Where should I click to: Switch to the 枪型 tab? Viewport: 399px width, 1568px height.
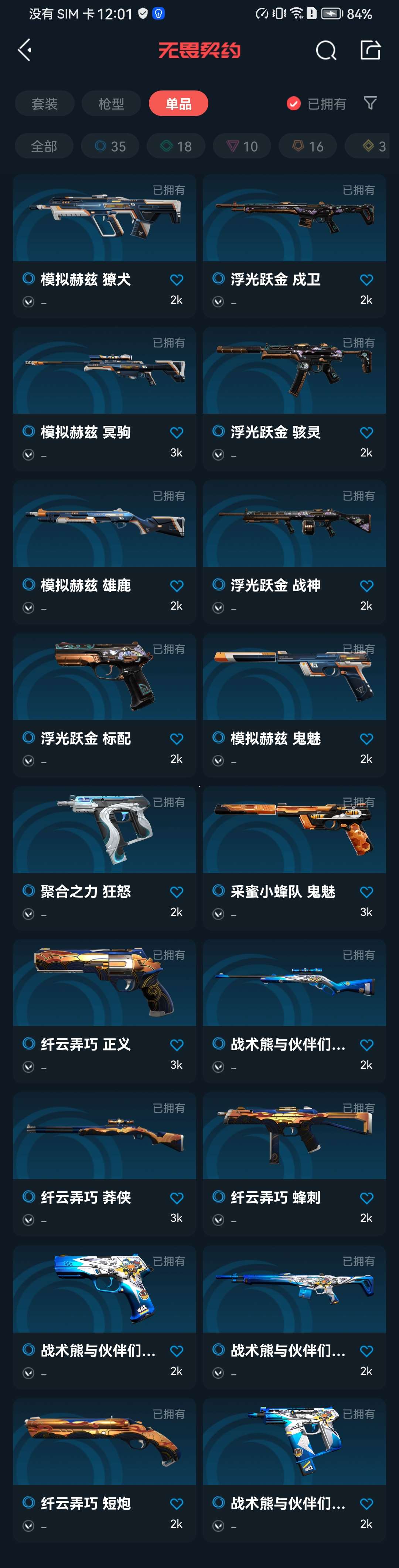(111, 103)
